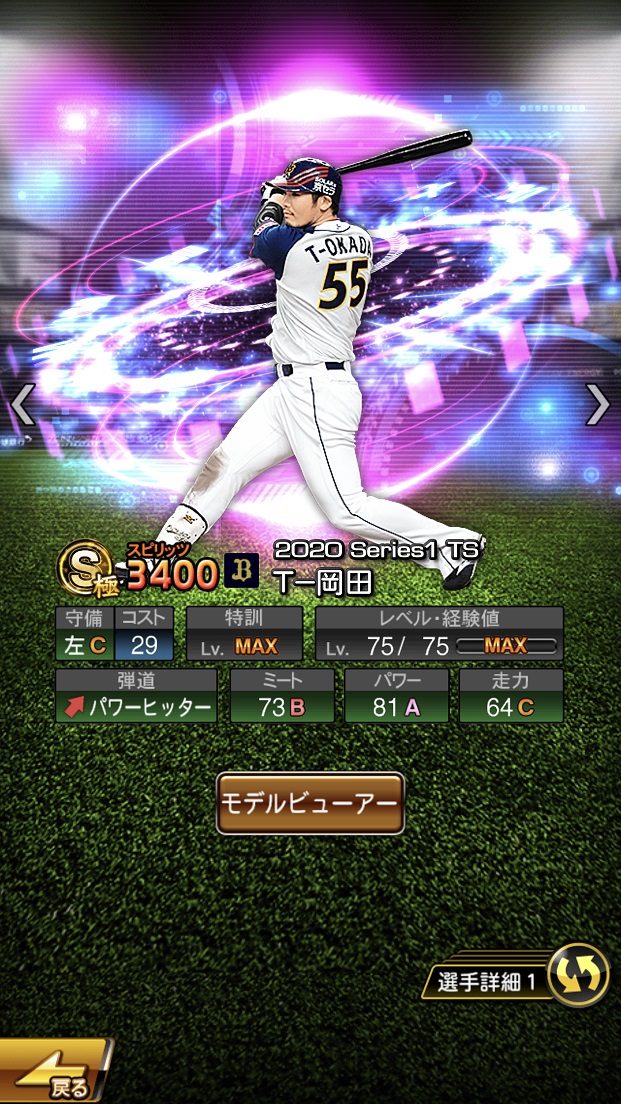
Task: Go to the next player with right arrow
Action: pos(598,404)
